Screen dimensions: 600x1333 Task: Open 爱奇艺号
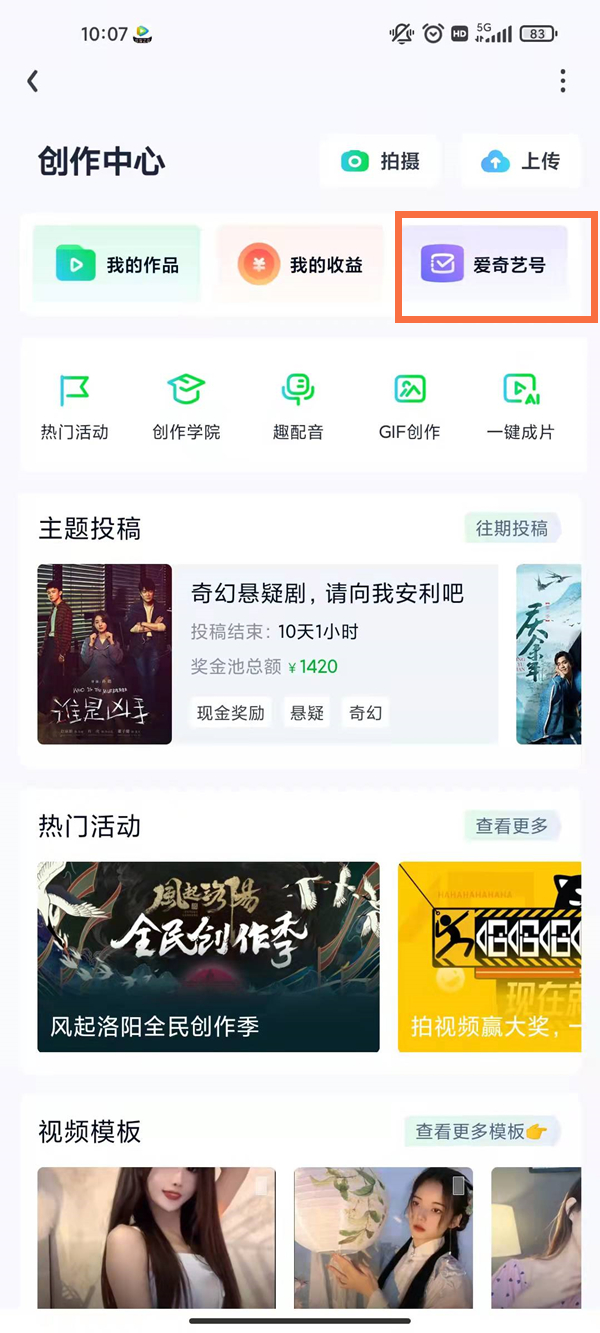pyautogui.click(x=484, y=264)
